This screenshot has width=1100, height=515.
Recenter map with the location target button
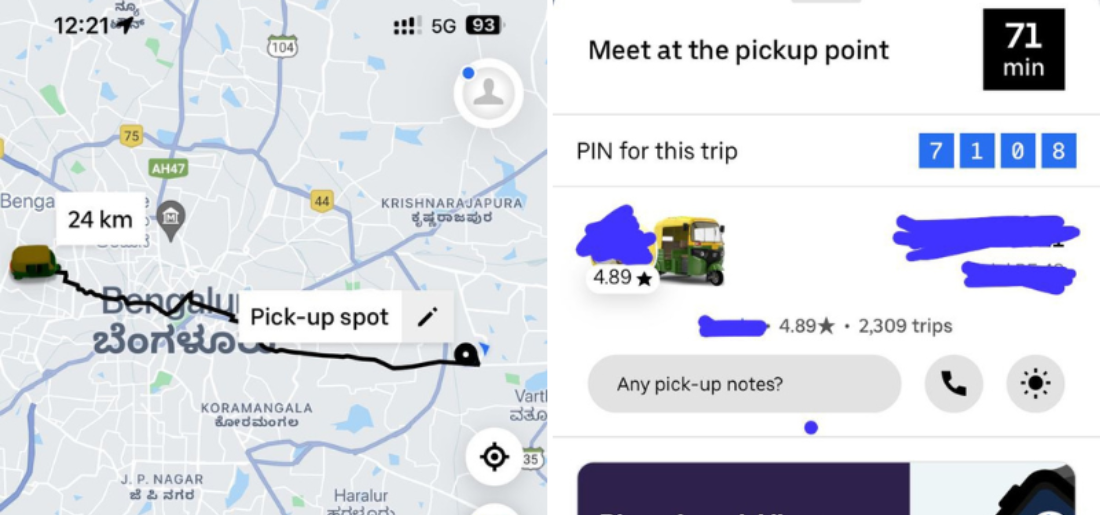tap(494, 458)
